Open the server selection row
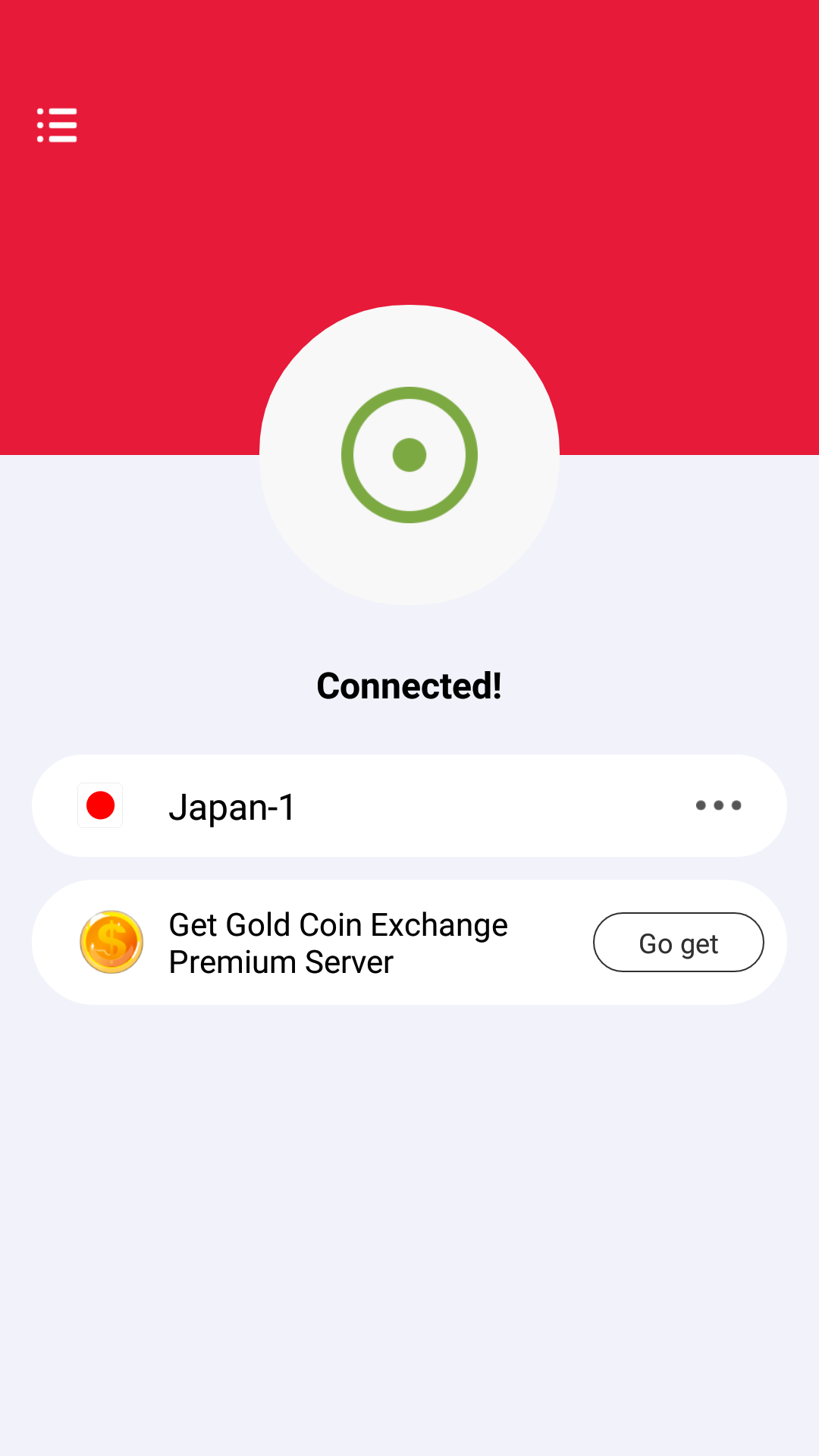 [409, 805]
